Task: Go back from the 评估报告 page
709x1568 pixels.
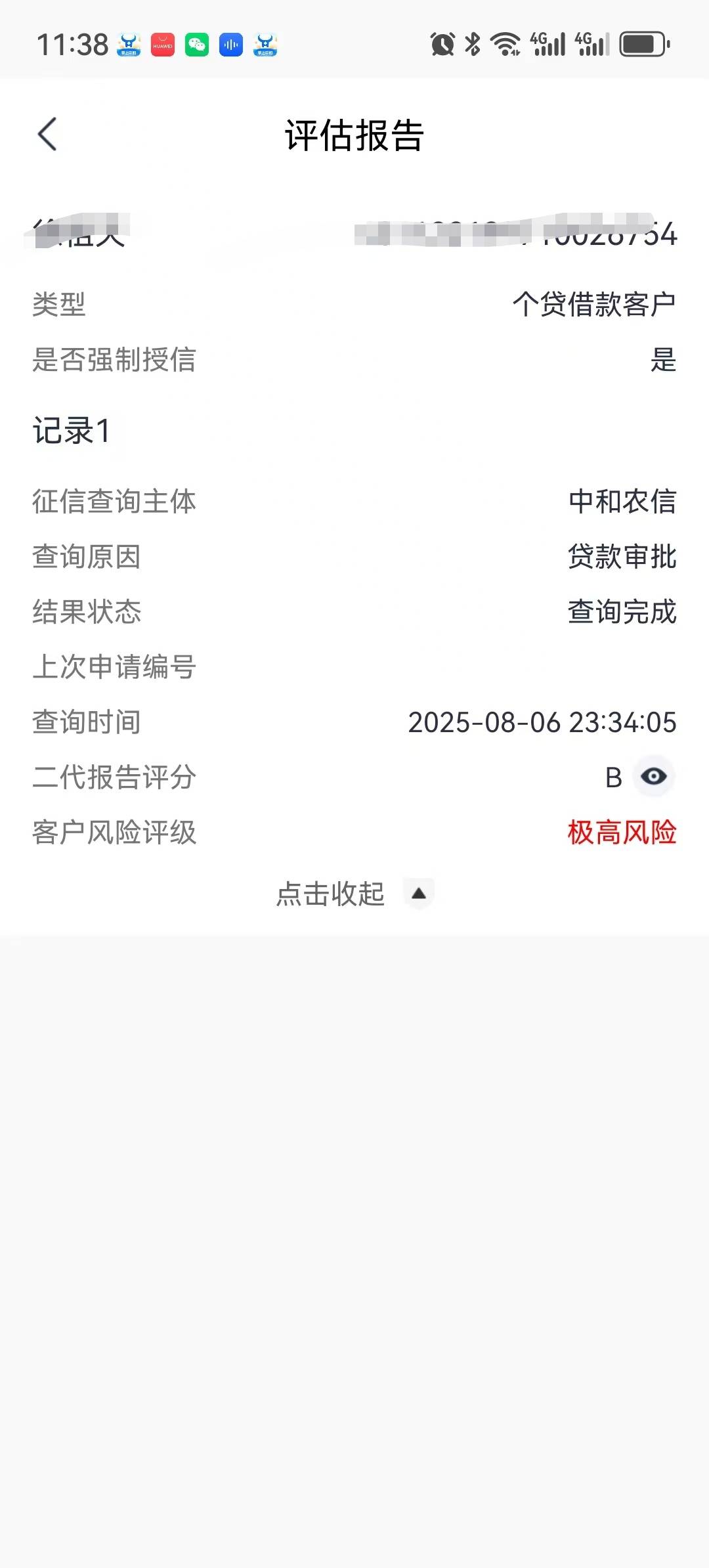Action: 47,135
